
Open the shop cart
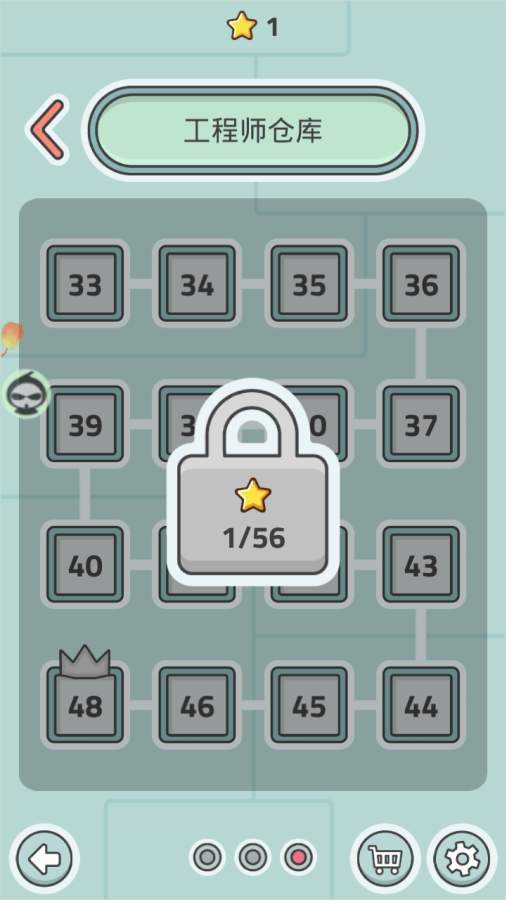click(385, 859)
